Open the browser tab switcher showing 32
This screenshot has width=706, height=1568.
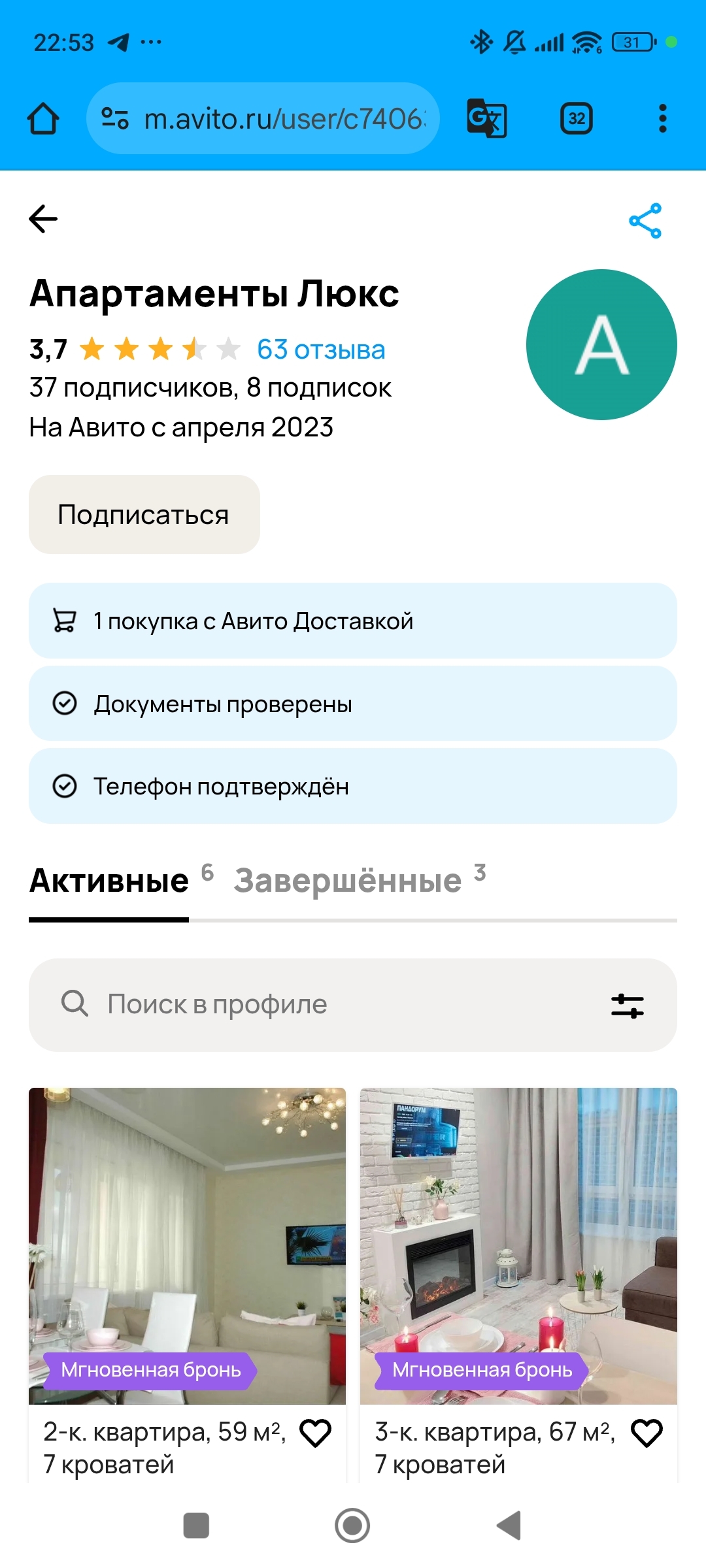577,118
